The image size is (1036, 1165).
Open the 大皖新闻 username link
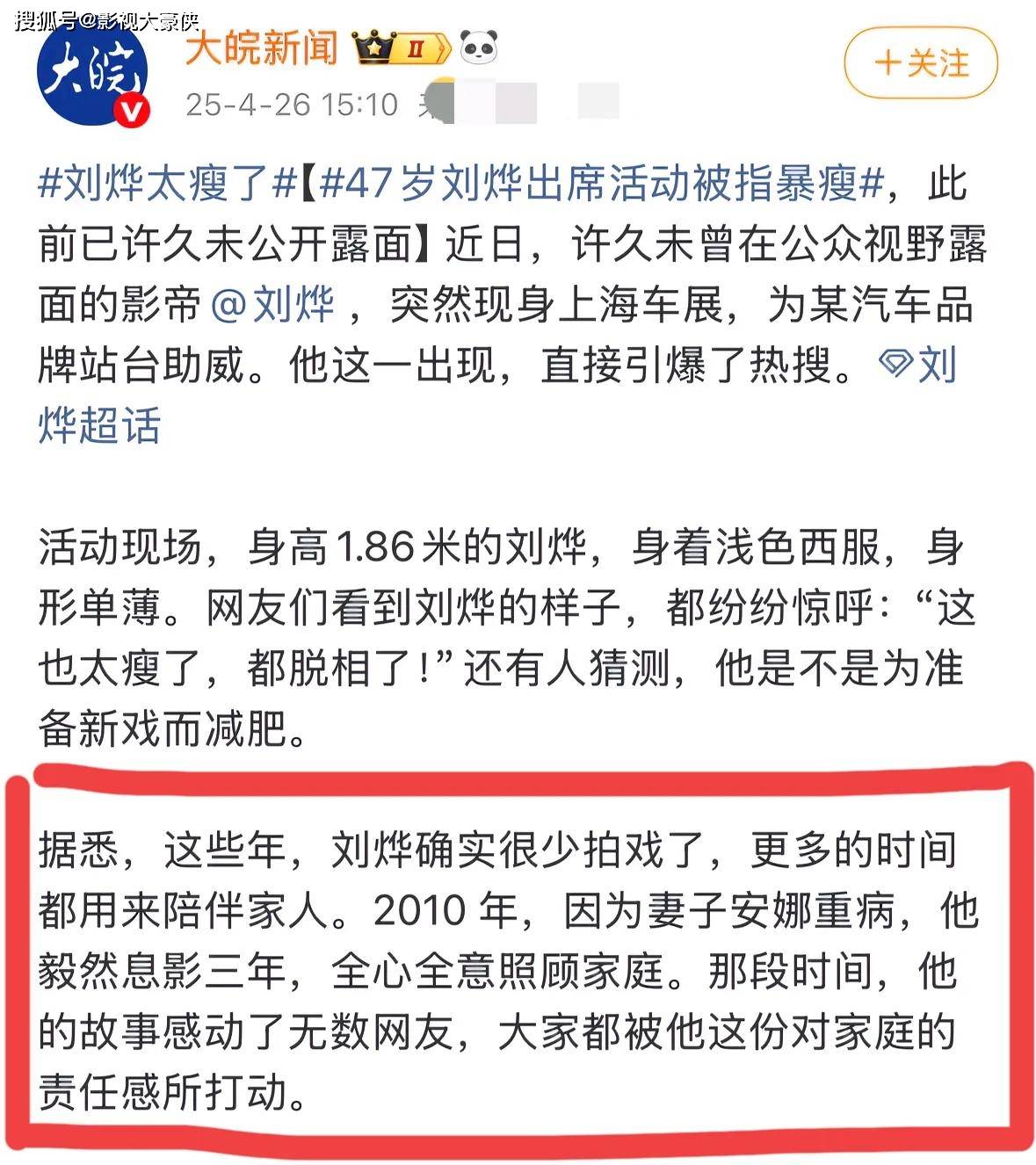point(261,47)
